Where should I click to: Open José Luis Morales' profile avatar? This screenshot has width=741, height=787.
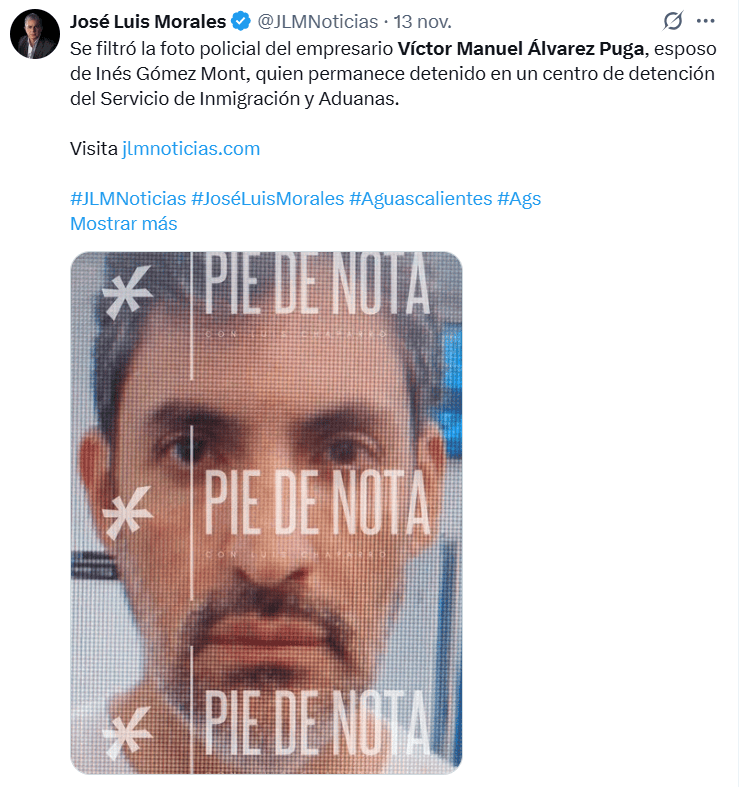tap(35, 34)
